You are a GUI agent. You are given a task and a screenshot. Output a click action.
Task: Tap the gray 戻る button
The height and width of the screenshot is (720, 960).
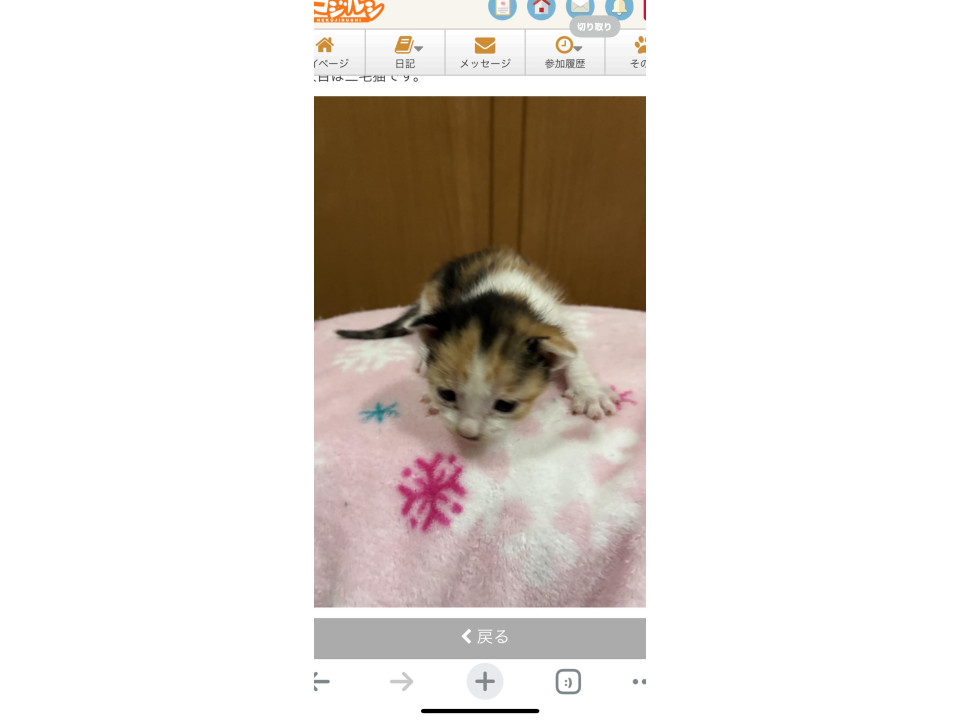click(480, 637)
